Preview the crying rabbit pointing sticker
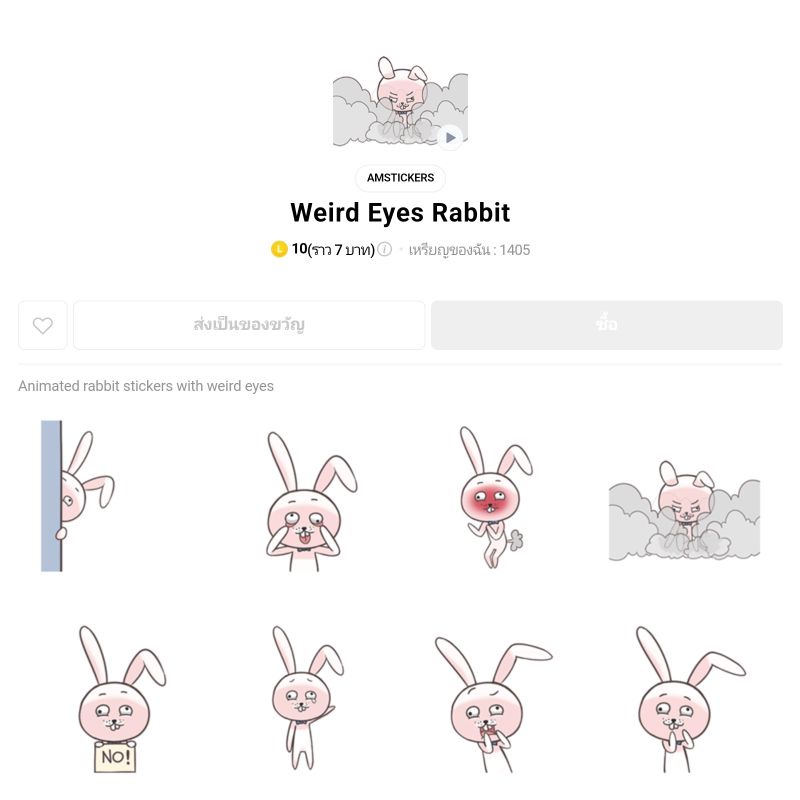The width and height of the screenshot is (800, 800). pyautogui.click(x=307, y=697)
